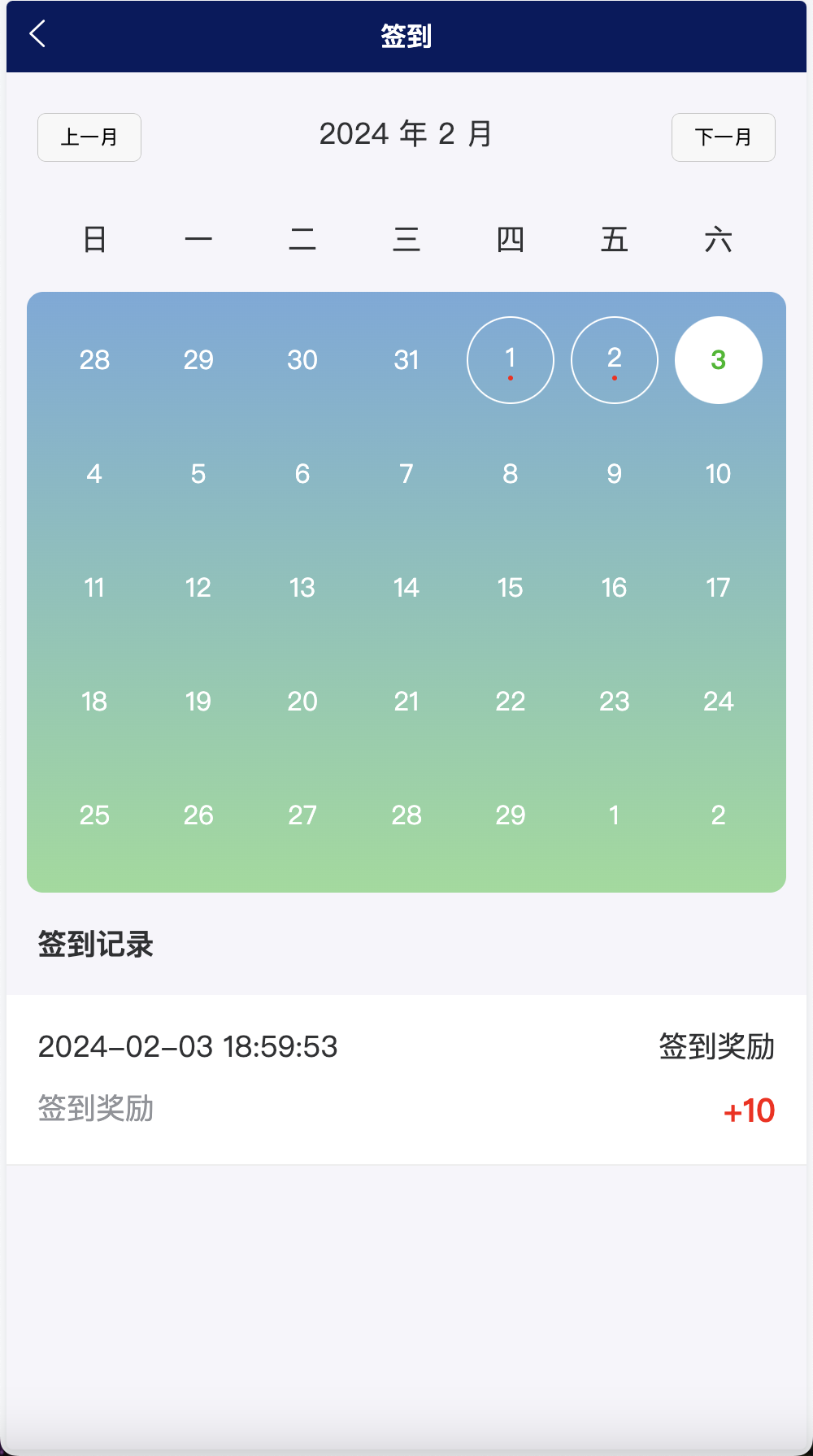Select the circled date 2 on the calendar
The height and width of the screenshot is (1456, 813).
(x=615, y=356)
